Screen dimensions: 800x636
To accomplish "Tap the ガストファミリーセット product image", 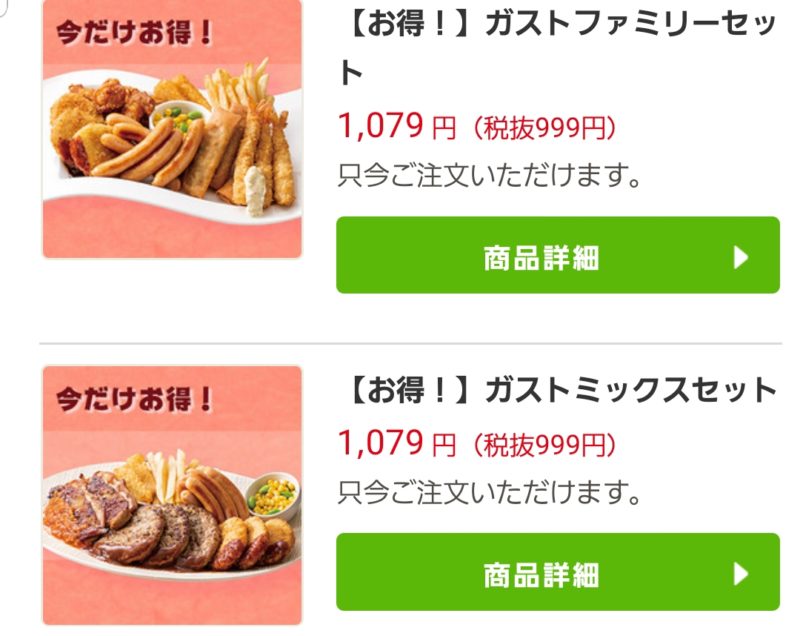I will [x=172, y=130].
